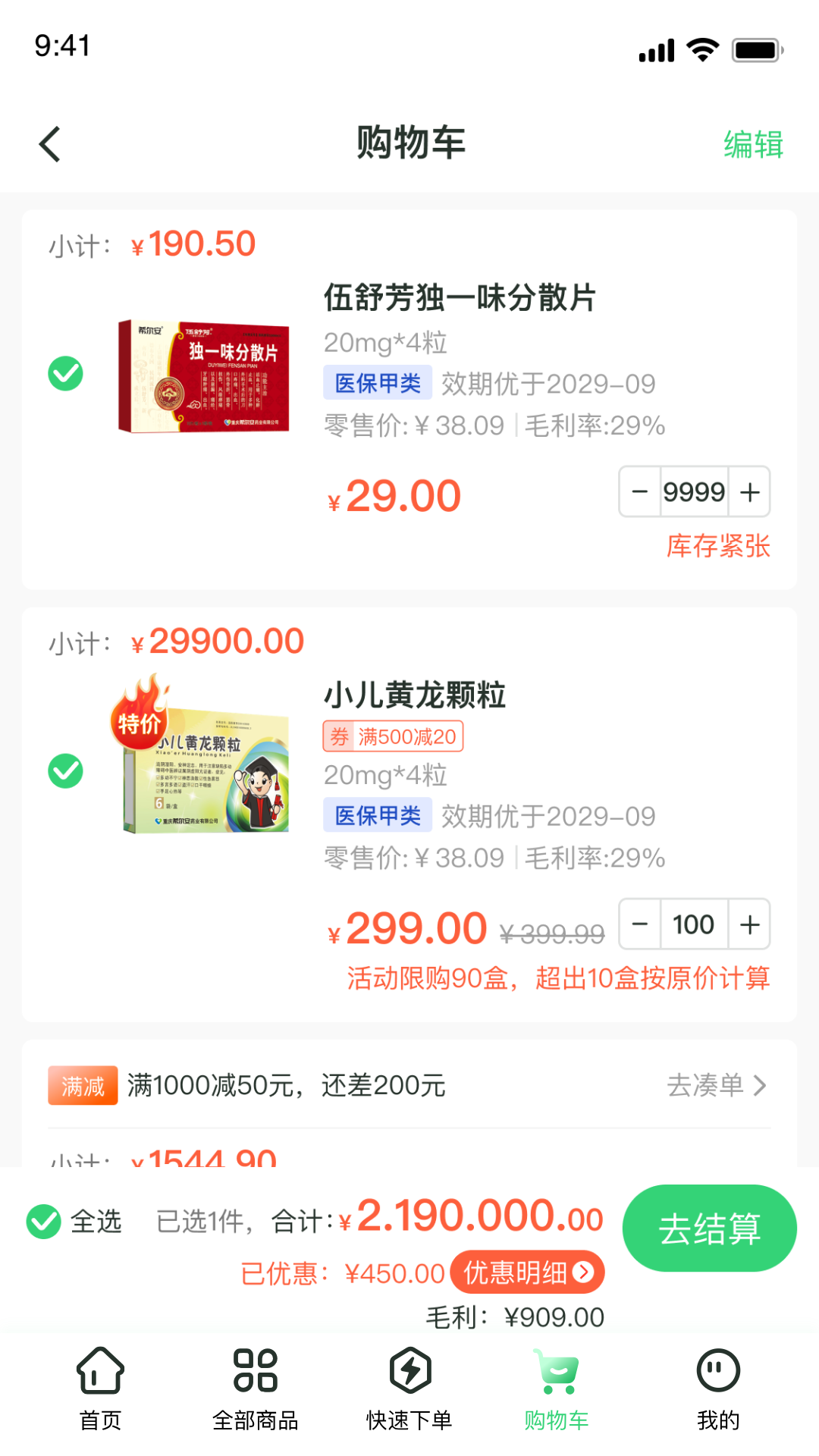Increase quantity of 小儿黄龙颗粒
Viewport: 819px width, 1456px height.
[749, 924]
